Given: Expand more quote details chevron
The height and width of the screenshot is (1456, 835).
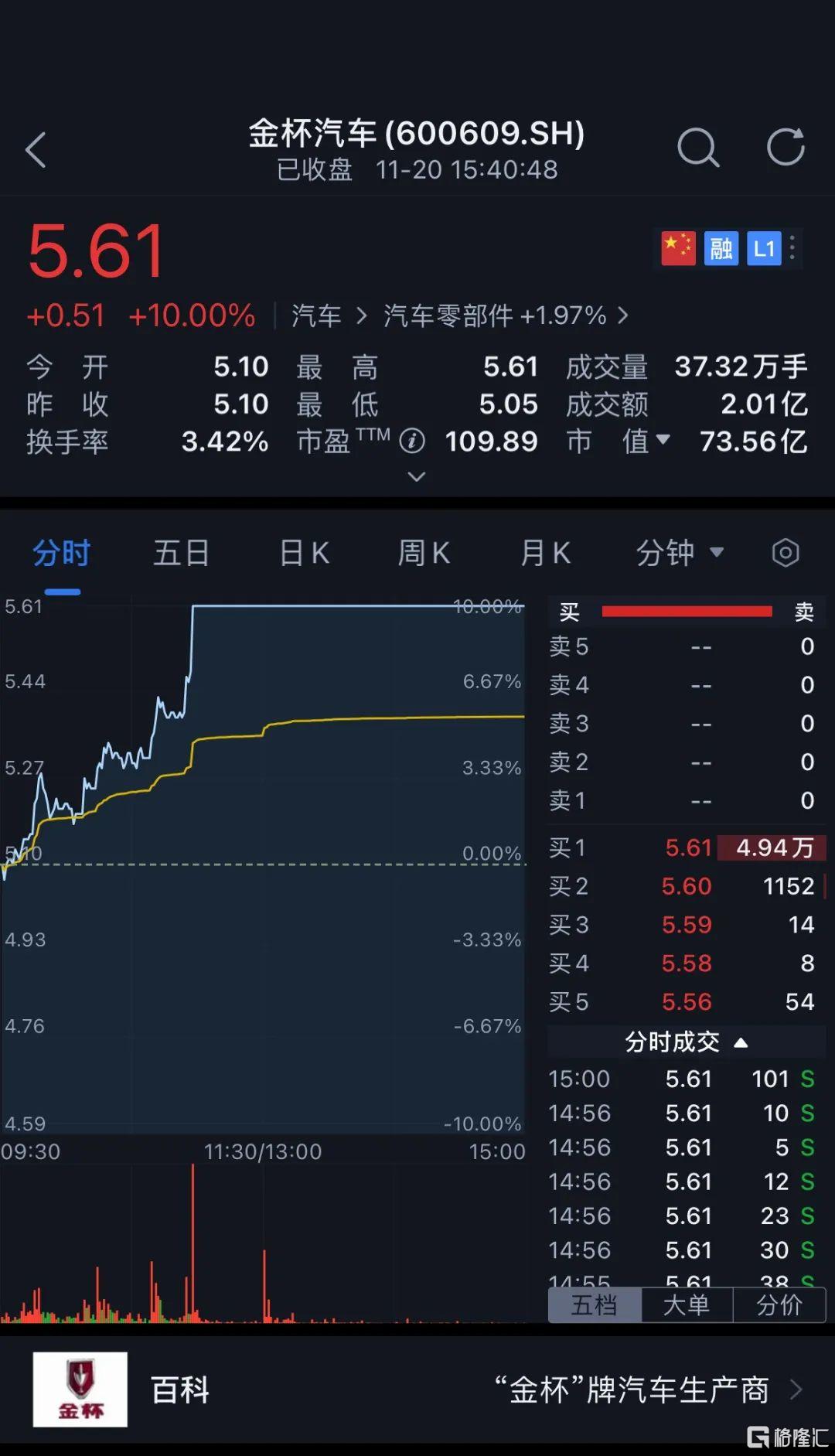Looking at the screenshot, I should (416, 477).
